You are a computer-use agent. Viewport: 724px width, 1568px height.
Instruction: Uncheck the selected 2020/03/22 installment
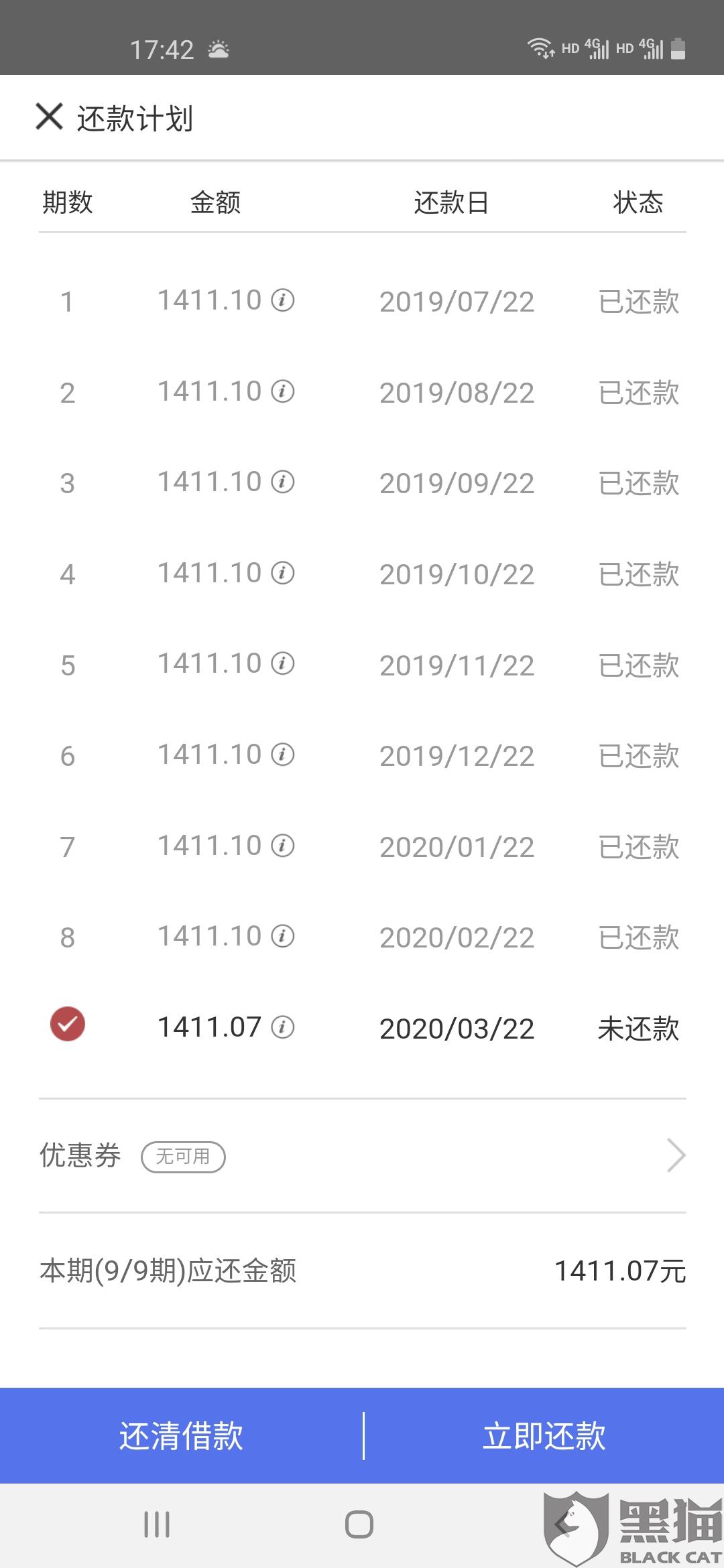pyautogui.click(x=68, y=1024)
